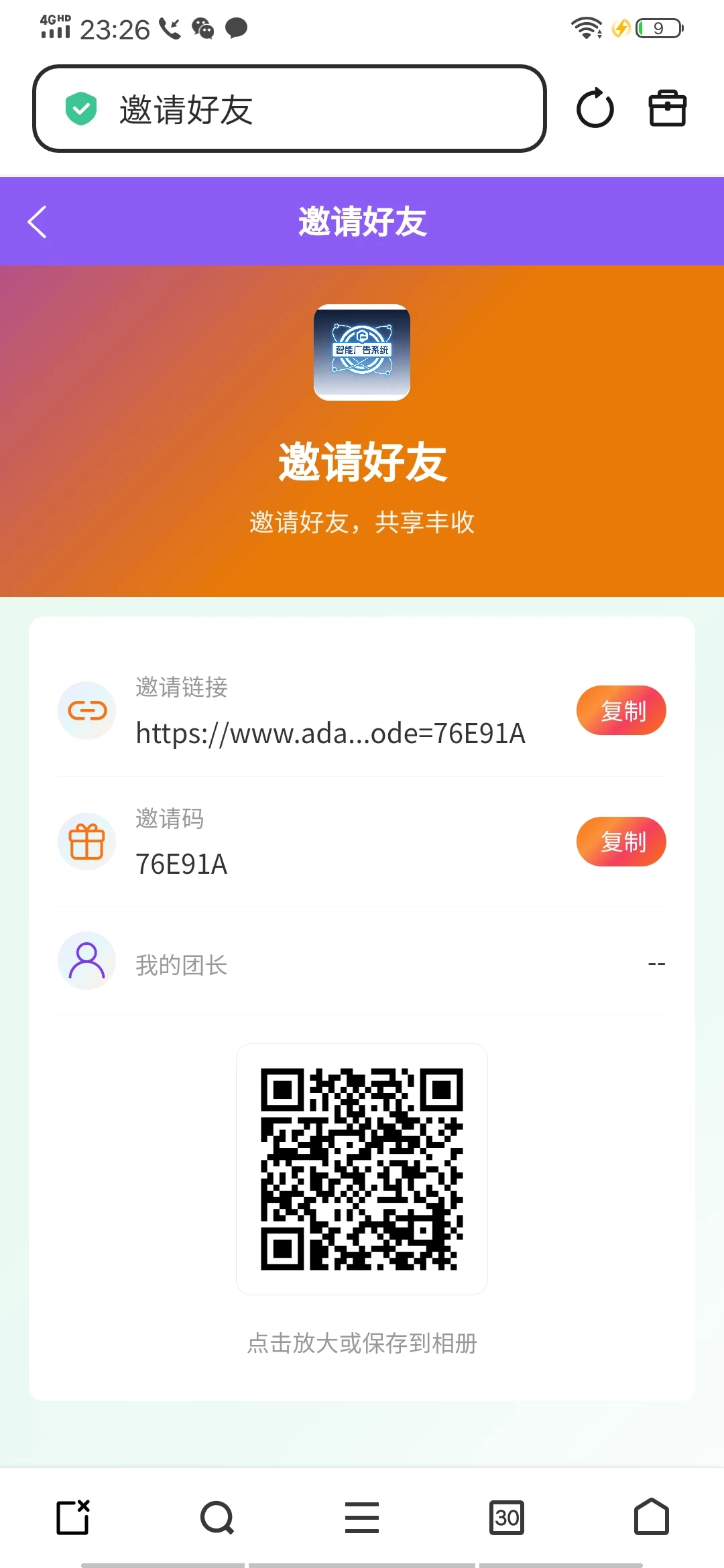724x1568 pixels.
Task: Click the gift icon beside 邀请码
Action: point(86,842)
